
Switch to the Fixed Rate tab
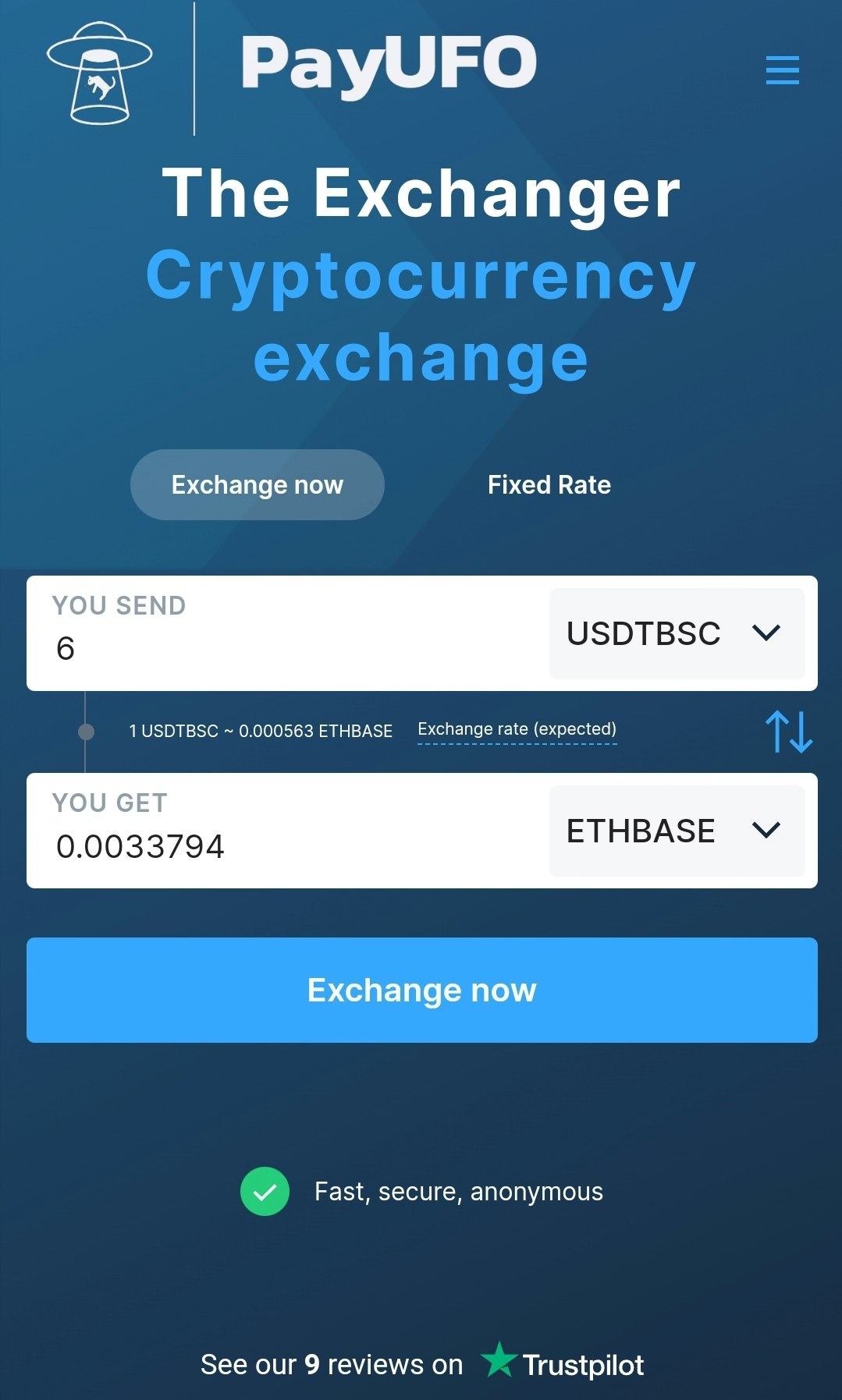(x=549, y=484)
